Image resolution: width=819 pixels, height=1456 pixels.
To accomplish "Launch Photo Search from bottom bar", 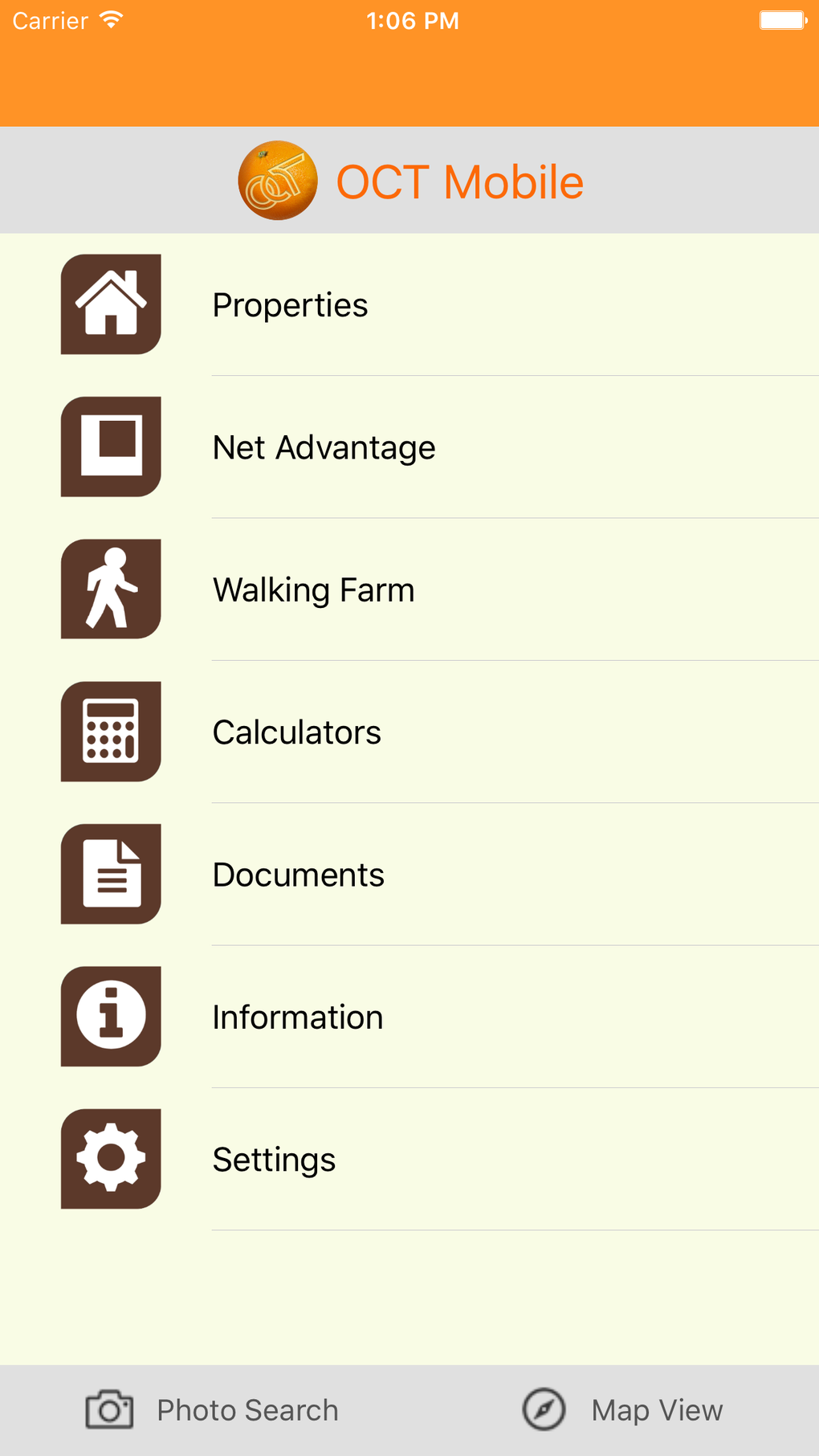I will pyautogui.click(x=213, y=1410).
